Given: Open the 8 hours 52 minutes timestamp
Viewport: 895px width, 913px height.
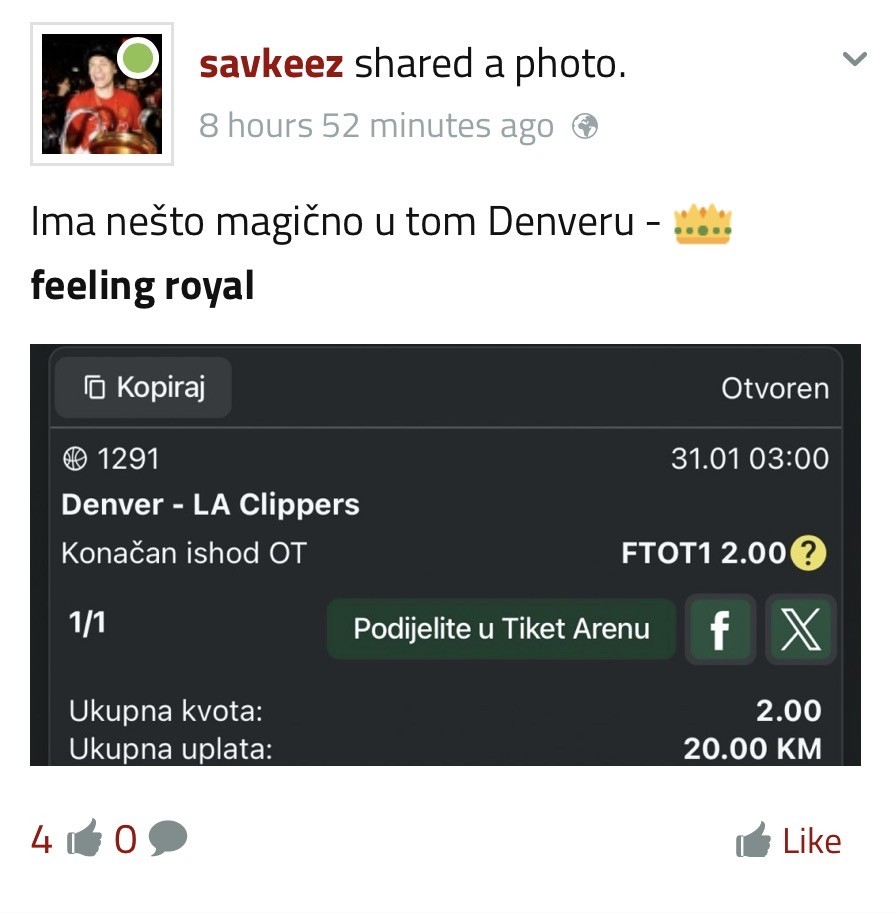Looking at the screenshot, I should pos(376,126).
